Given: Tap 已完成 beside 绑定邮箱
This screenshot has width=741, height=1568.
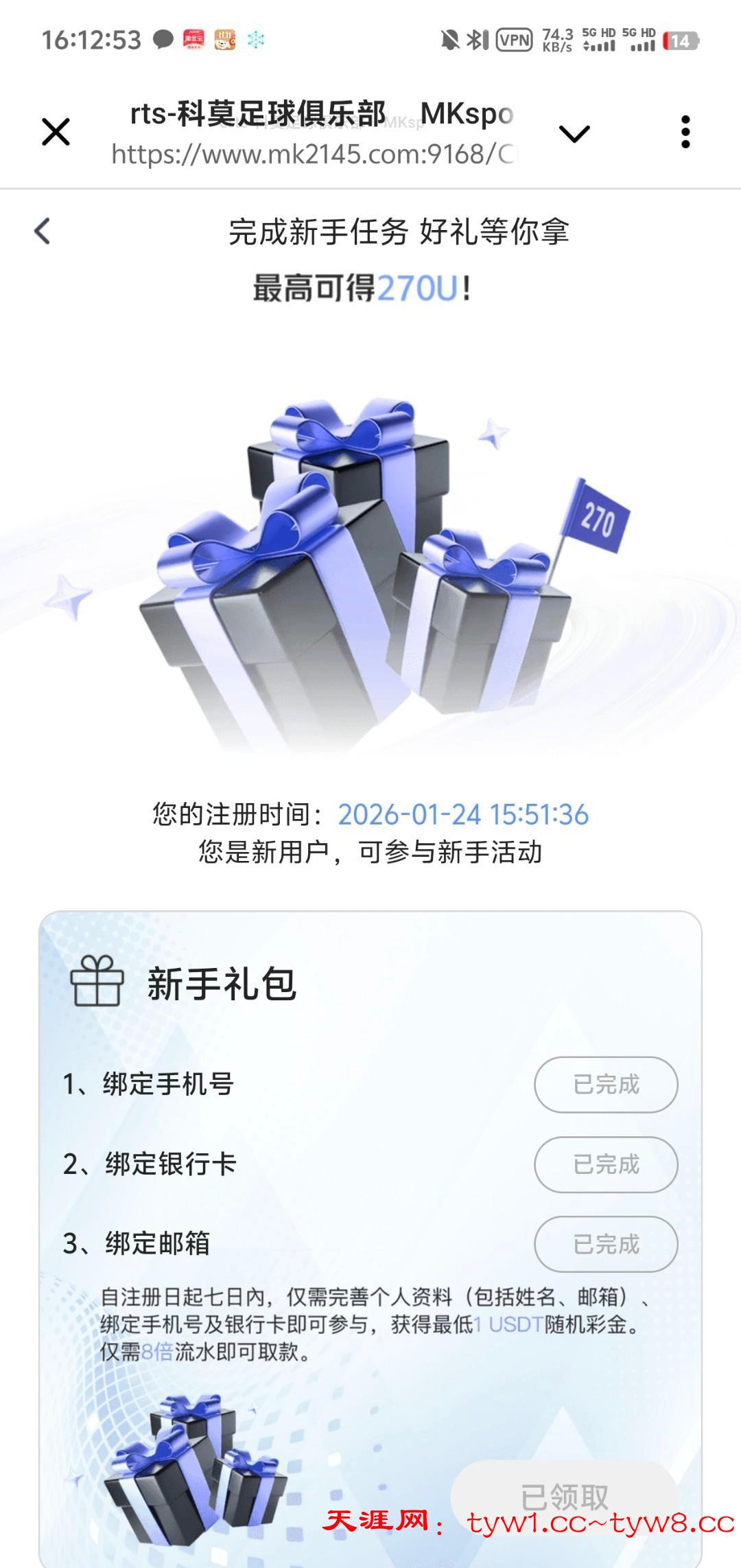Looking at the screenshot, I should tap(606, 1244).
